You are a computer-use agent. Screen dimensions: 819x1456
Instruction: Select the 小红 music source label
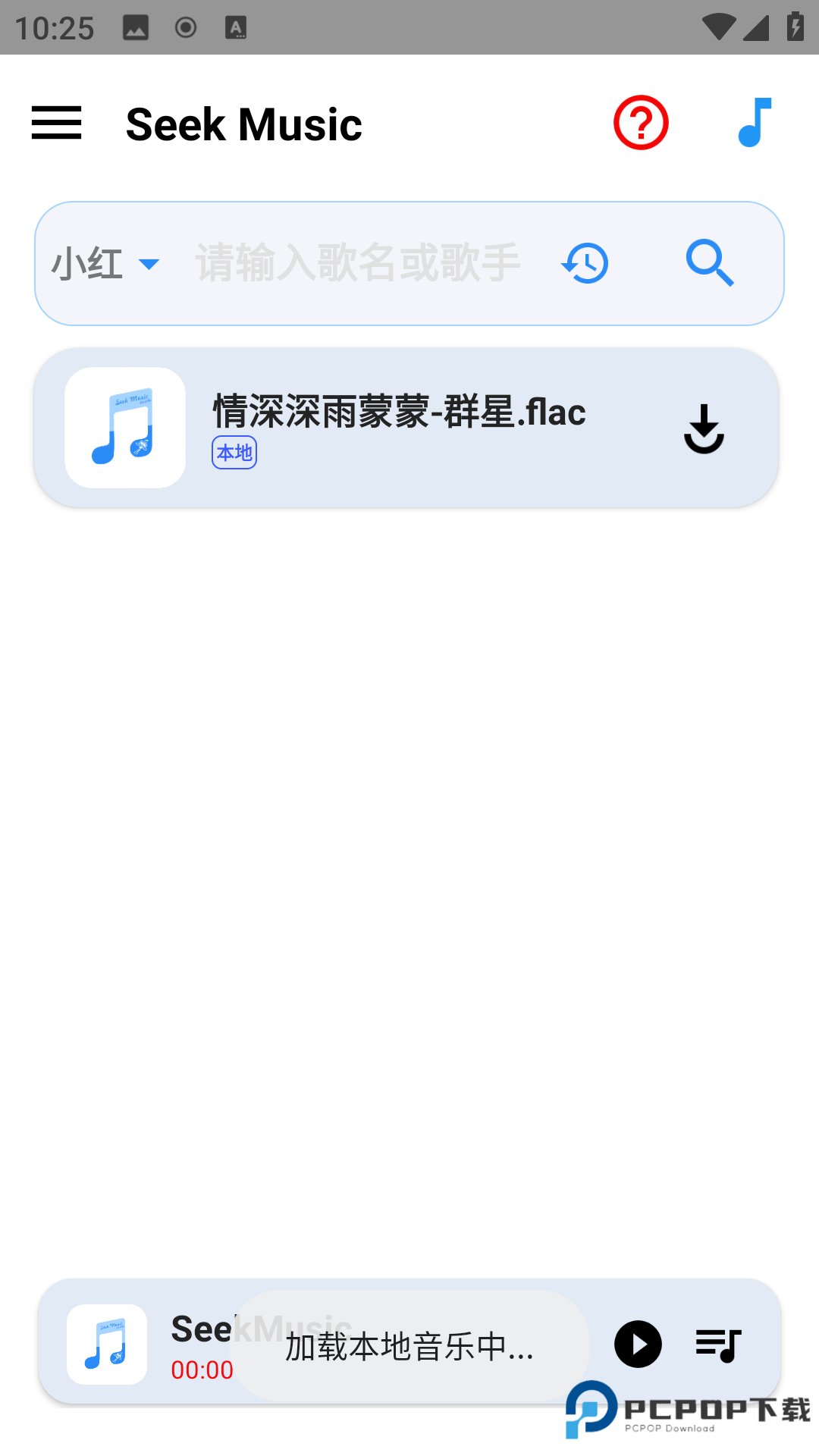point(87,264)
